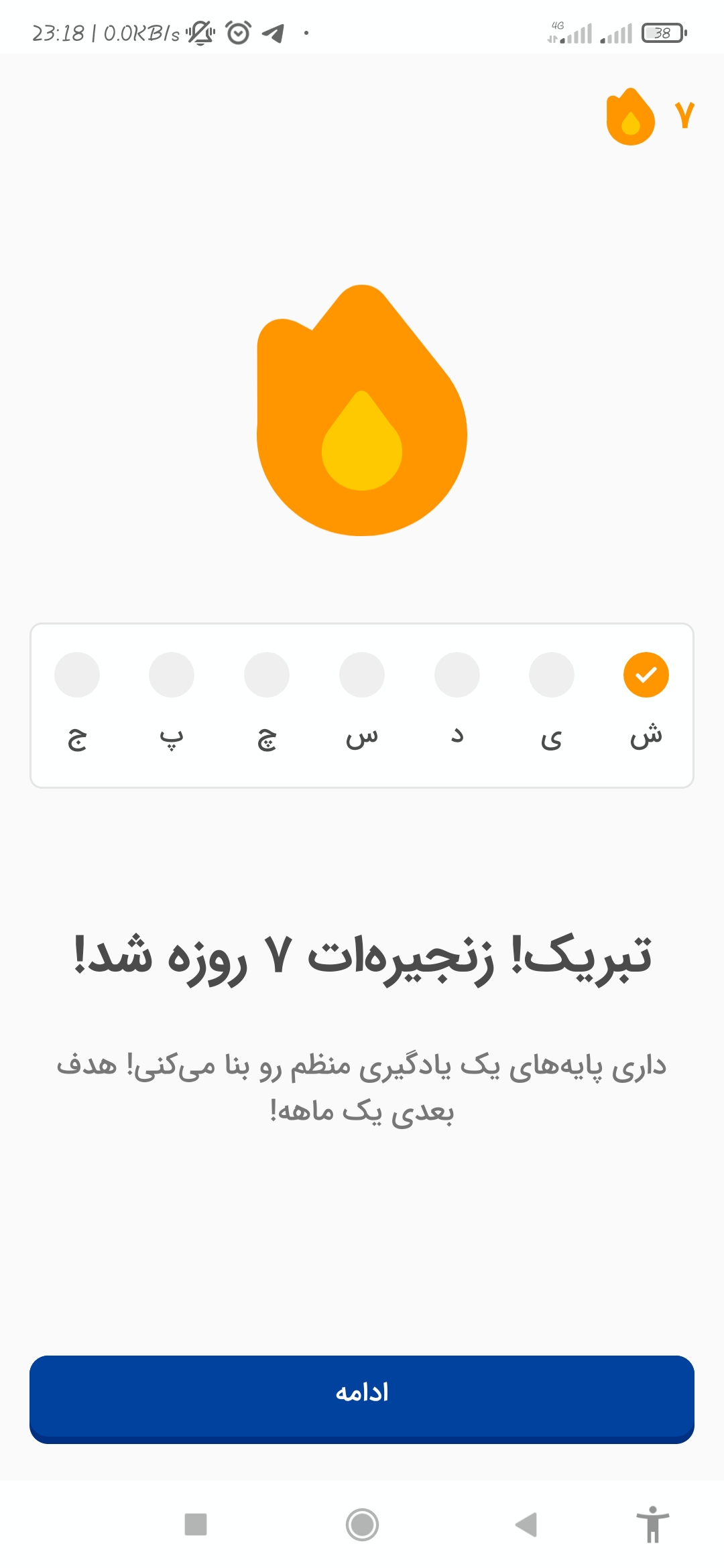This screenshot has width=724, height=1568.
Task: Tap the ادامه continue button
Action: [x=362, y=1399]
